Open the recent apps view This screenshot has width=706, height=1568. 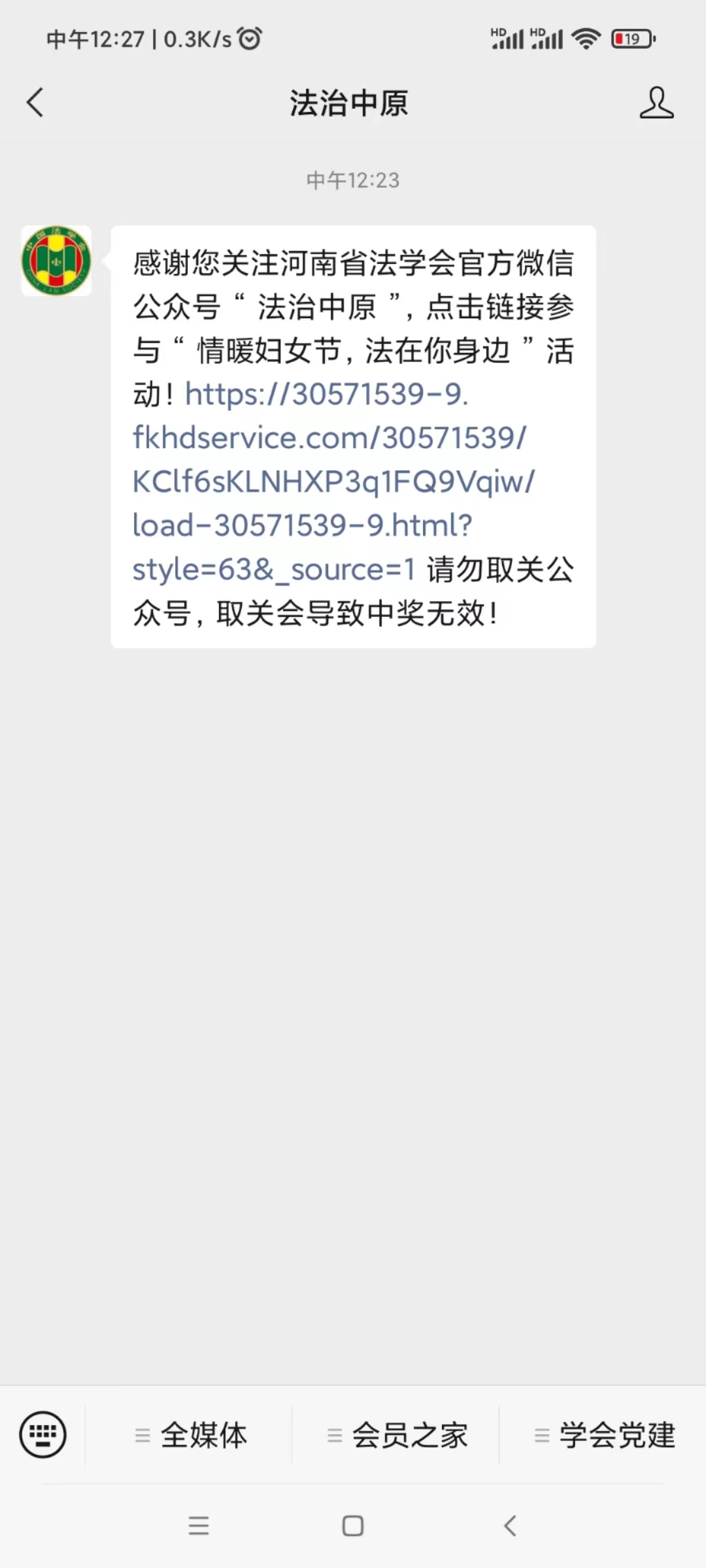199,1526
